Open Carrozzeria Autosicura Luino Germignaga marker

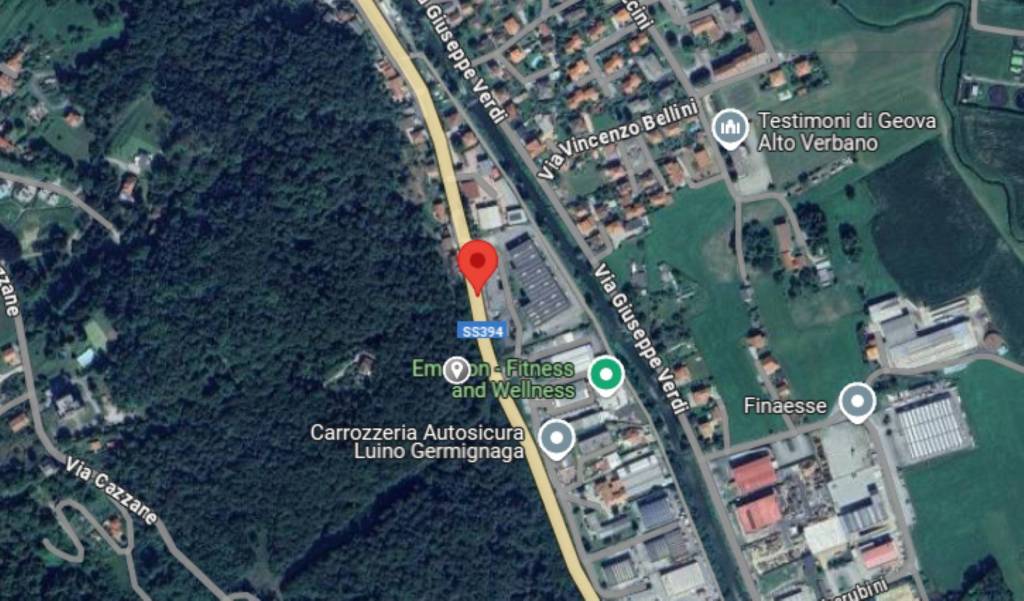555,437
